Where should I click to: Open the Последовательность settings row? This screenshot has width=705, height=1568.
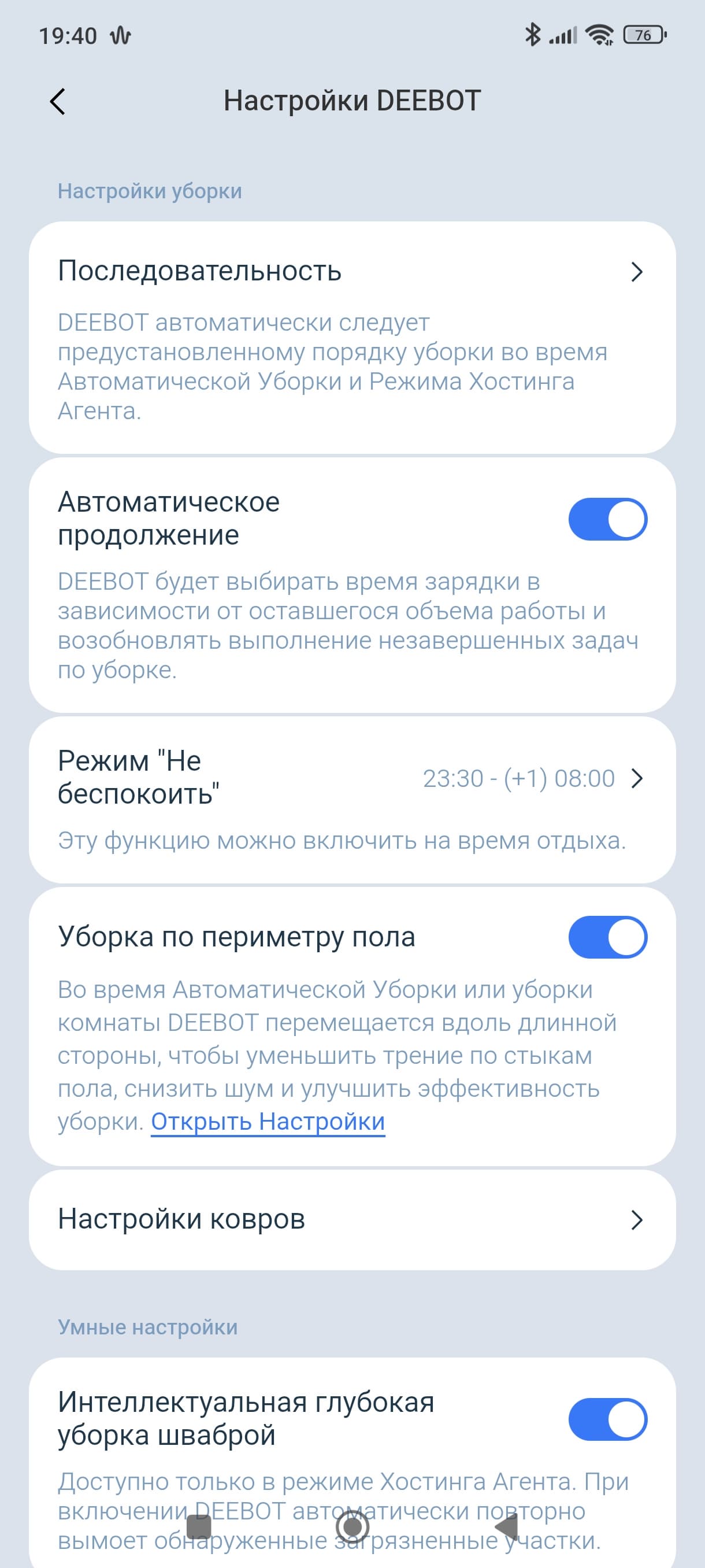click(351, 272)
